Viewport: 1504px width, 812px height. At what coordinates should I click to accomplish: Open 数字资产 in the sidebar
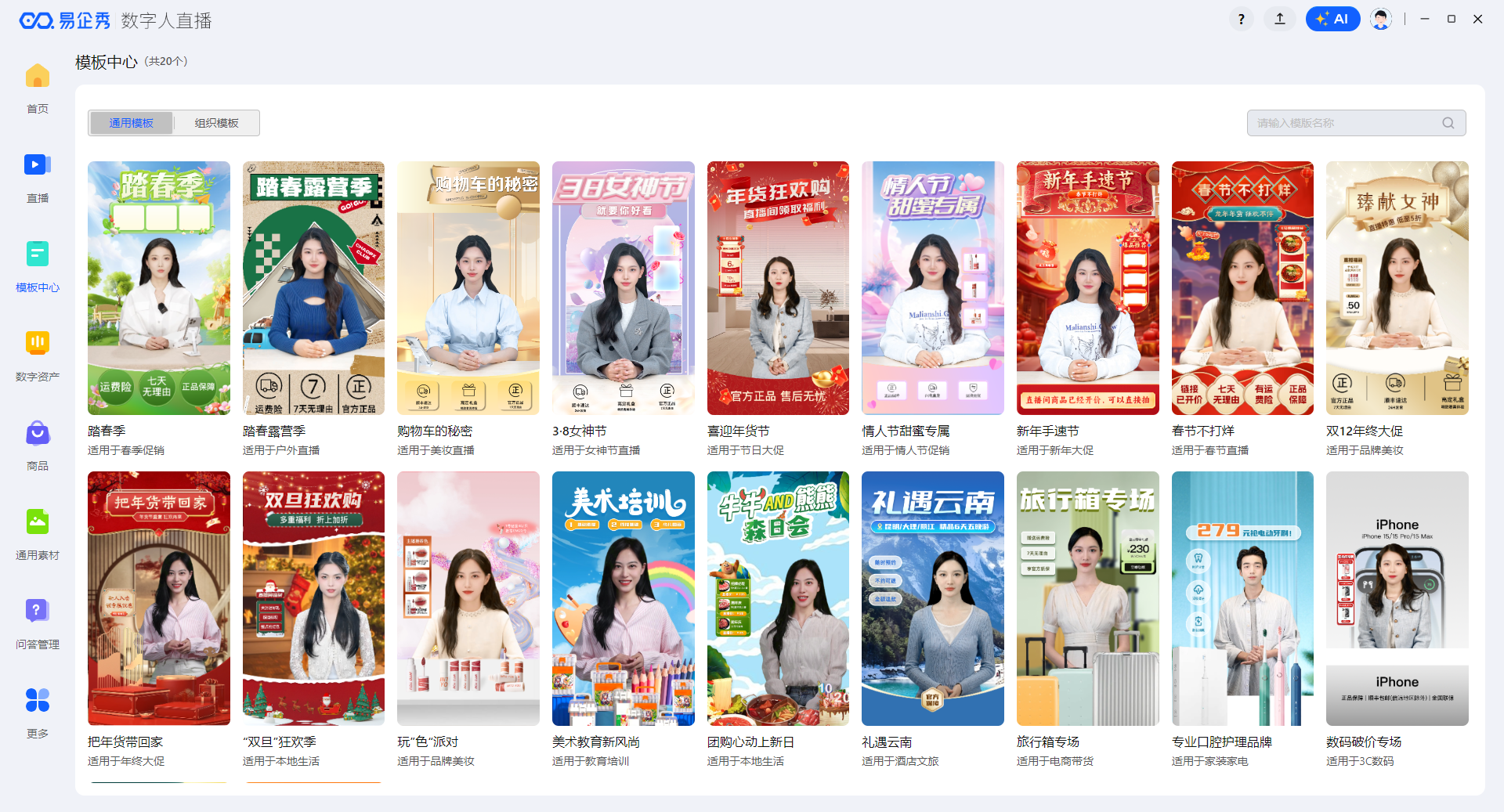click(x=38, y=355)
